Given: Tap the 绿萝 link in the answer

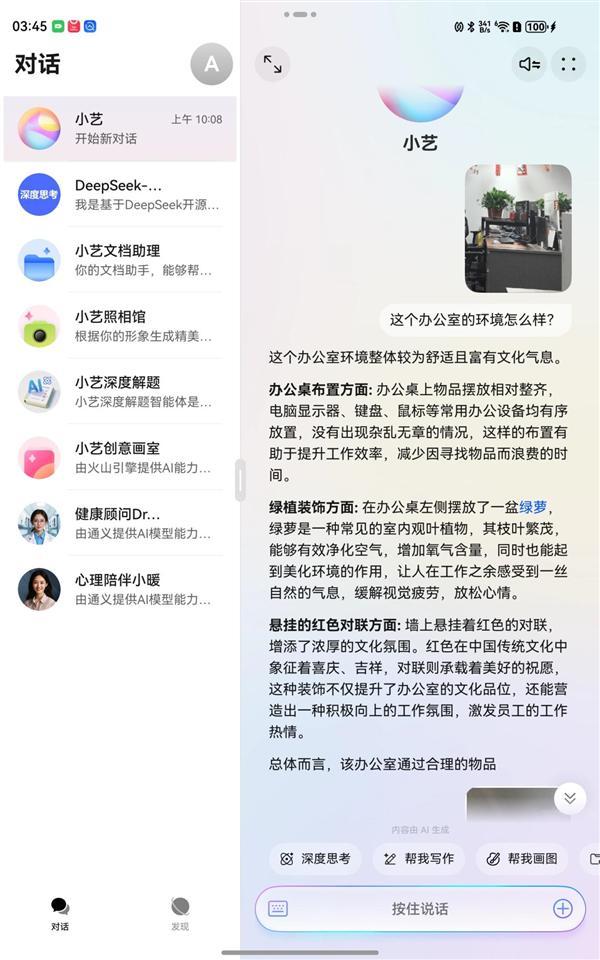Looking at the screenshot, I should (533, 507).
